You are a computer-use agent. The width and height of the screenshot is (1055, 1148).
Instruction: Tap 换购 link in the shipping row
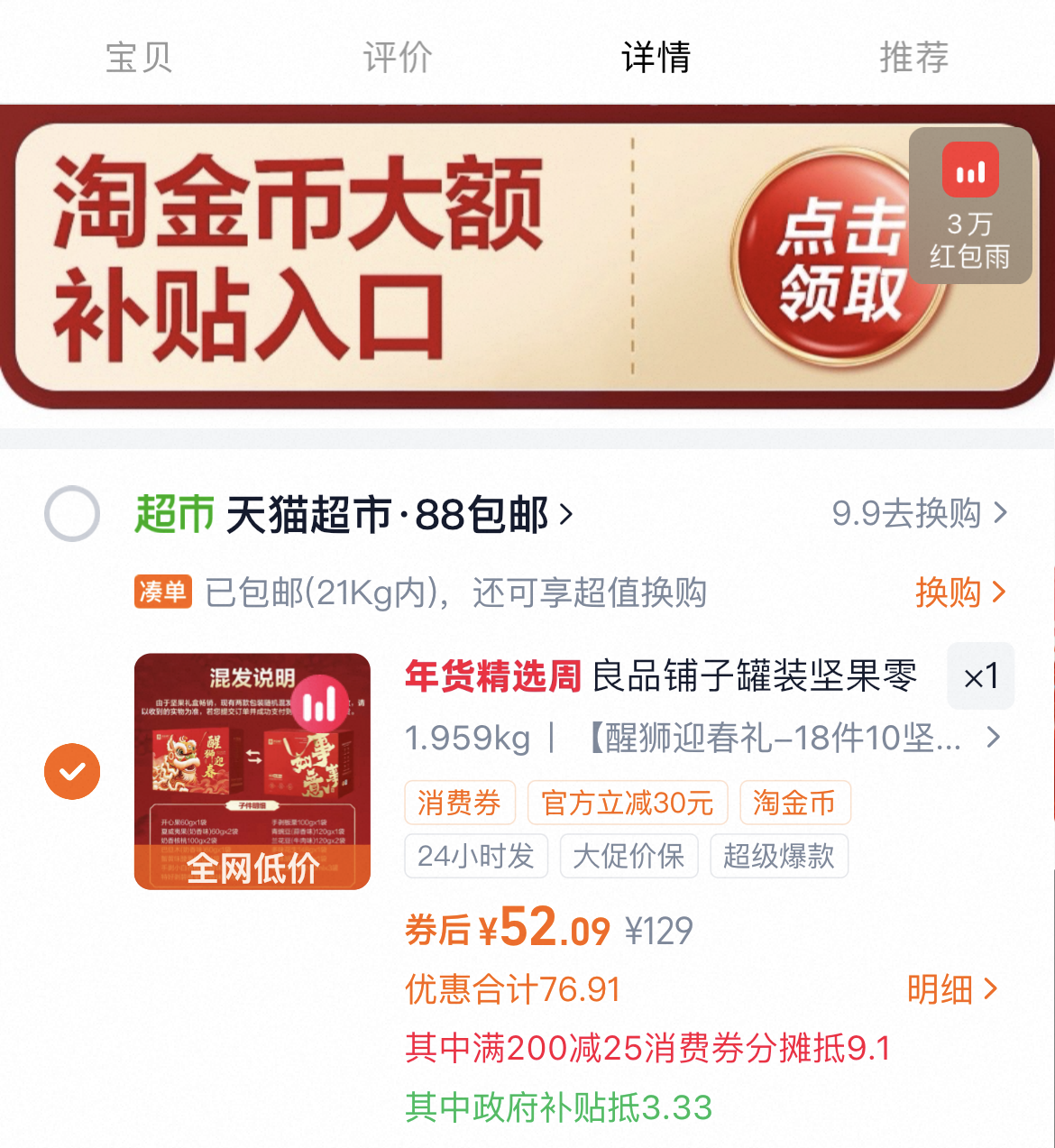tap(959, 592)
